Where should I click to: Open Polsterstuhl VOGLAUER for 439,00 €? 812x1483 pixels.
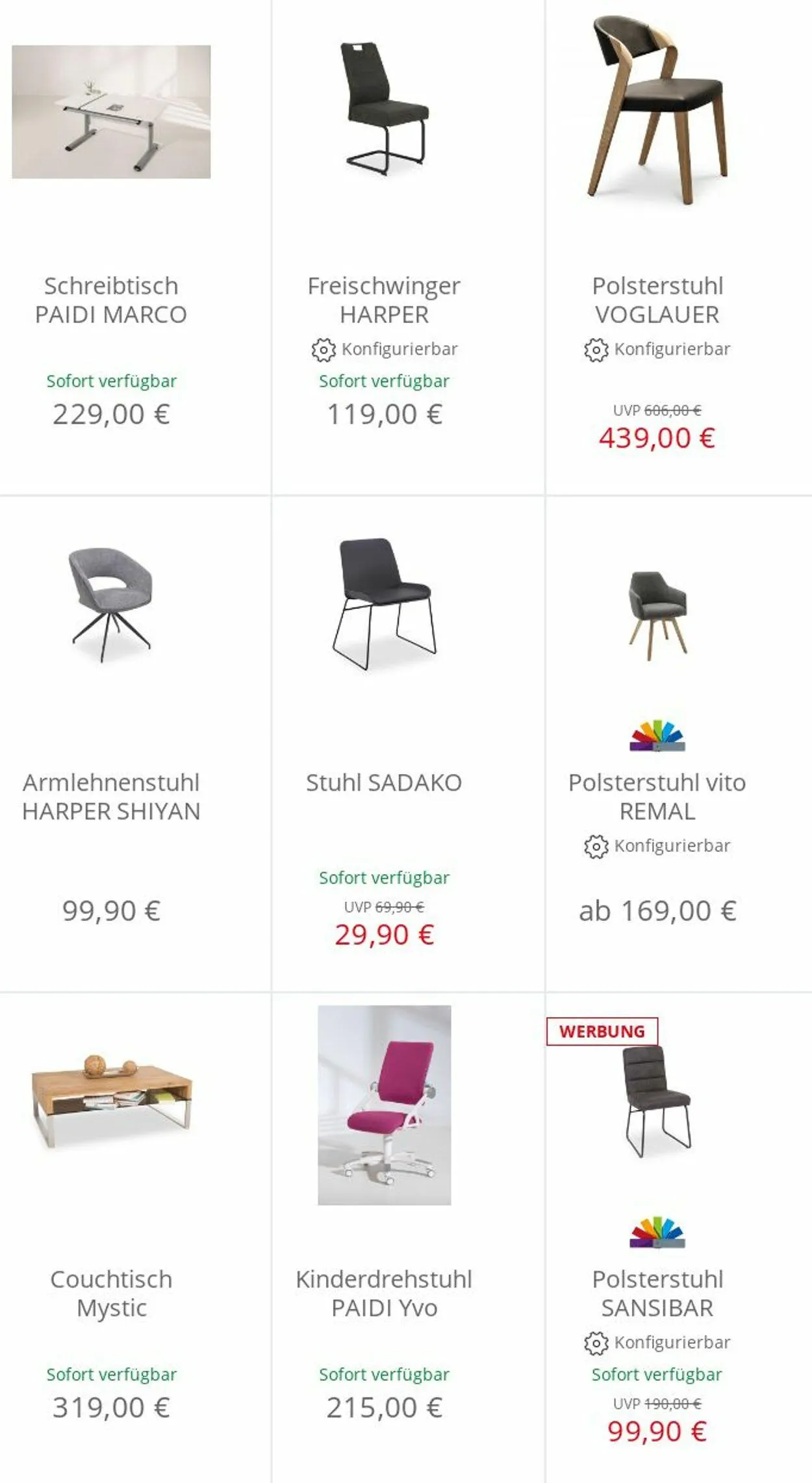point(679,247)
